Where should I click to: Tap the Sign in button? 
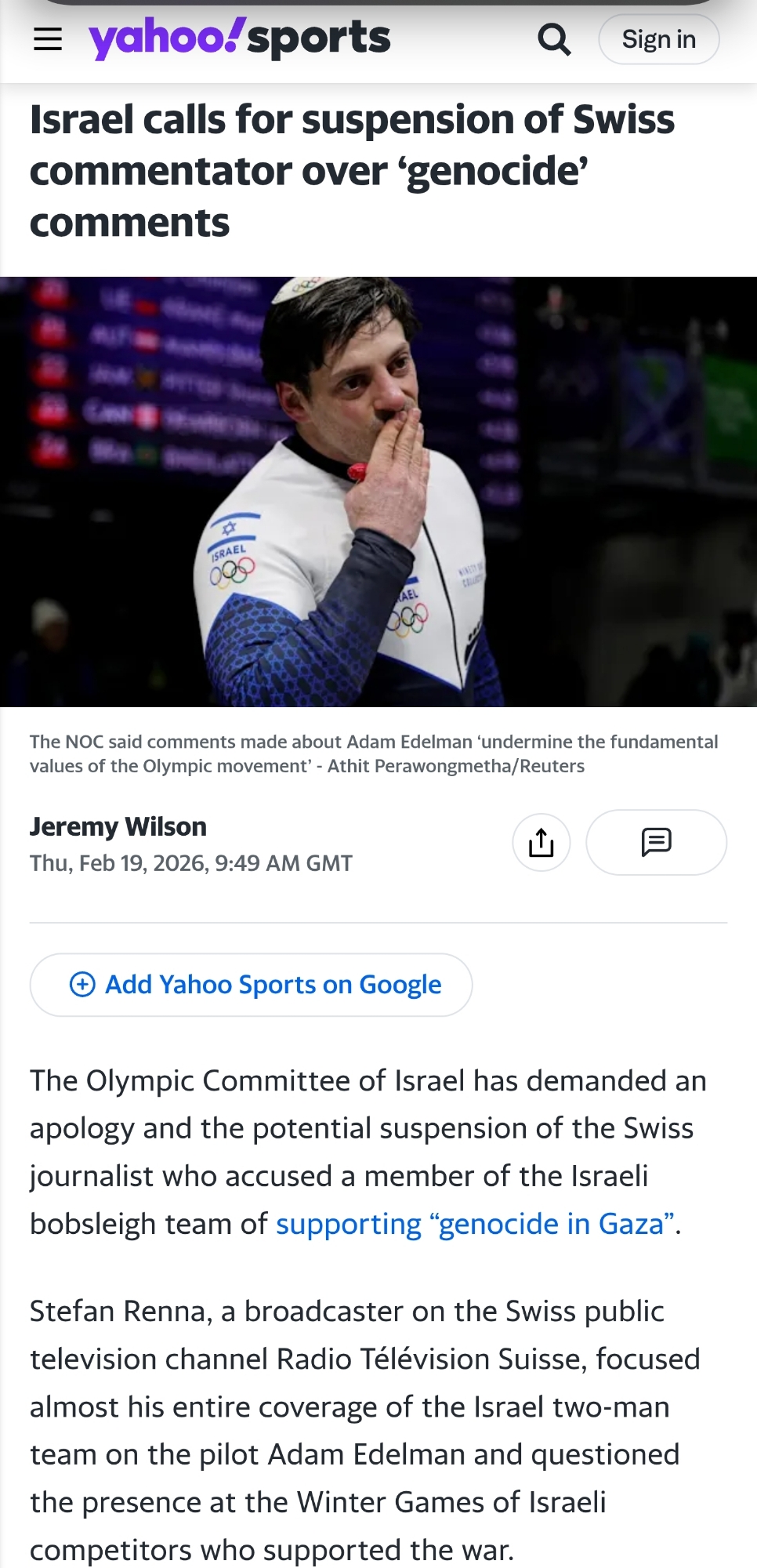(658, 39)
